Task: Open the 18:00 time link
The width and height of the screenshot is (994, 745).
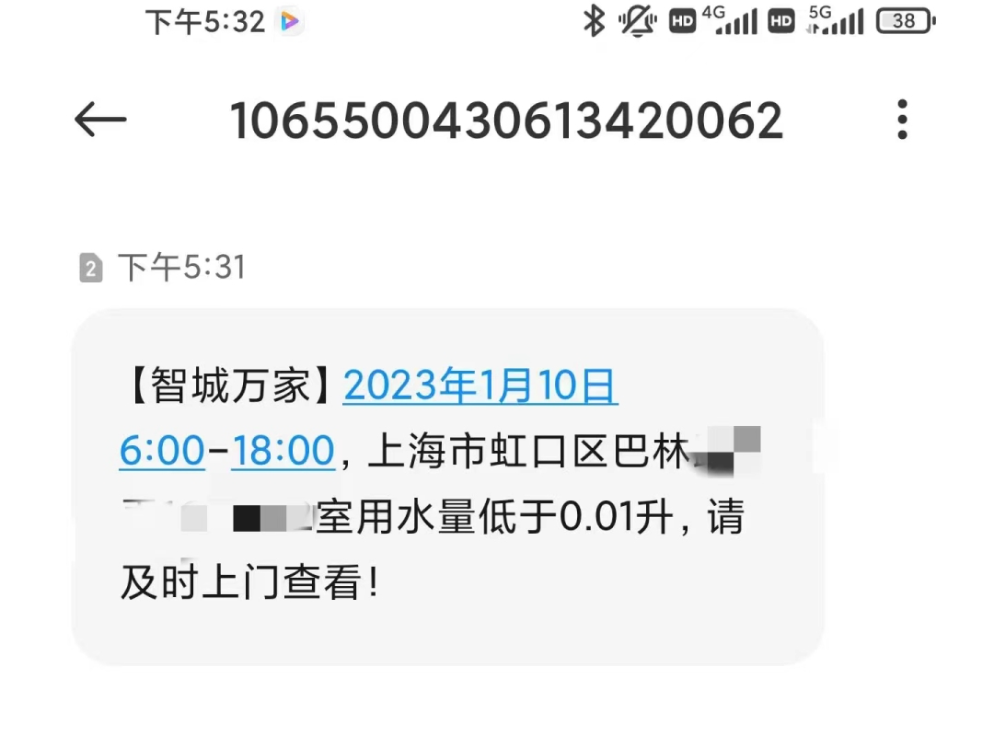Action: 283,452
